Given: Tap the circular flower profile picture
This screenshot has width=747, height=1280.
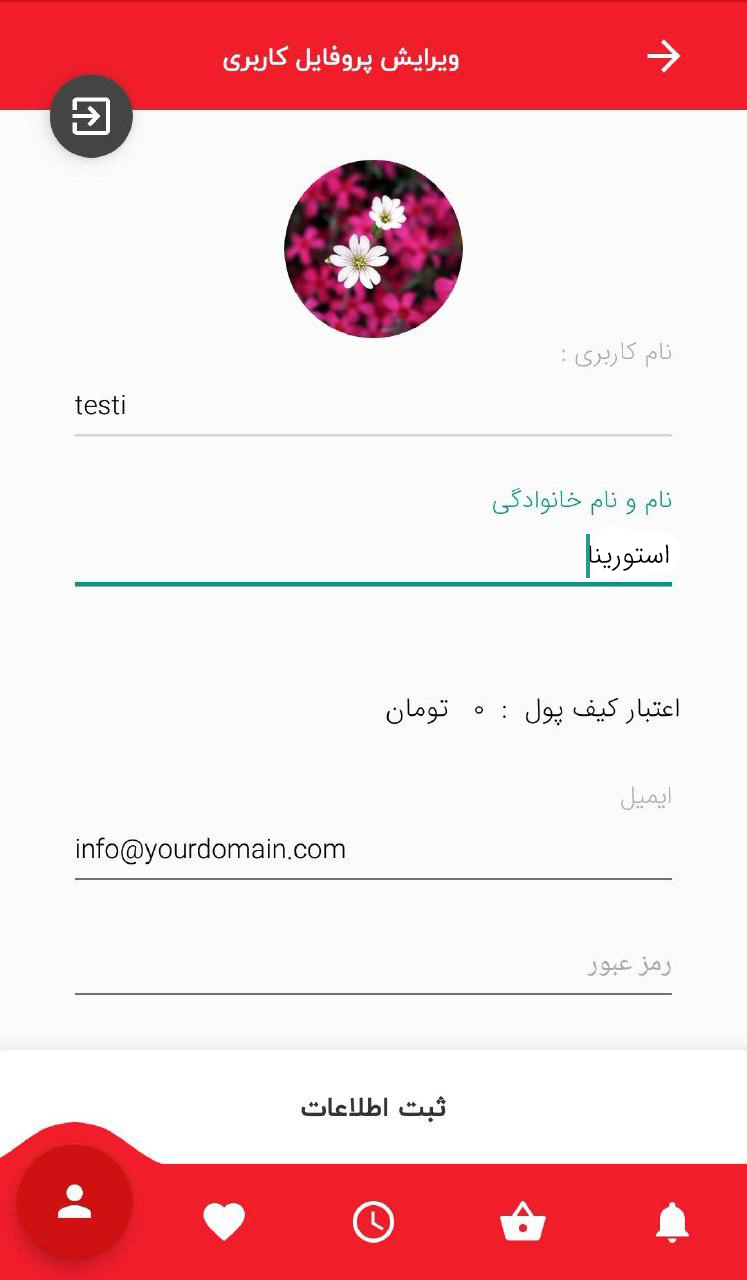Looking at the screenshot, I should tap(373, 247).
